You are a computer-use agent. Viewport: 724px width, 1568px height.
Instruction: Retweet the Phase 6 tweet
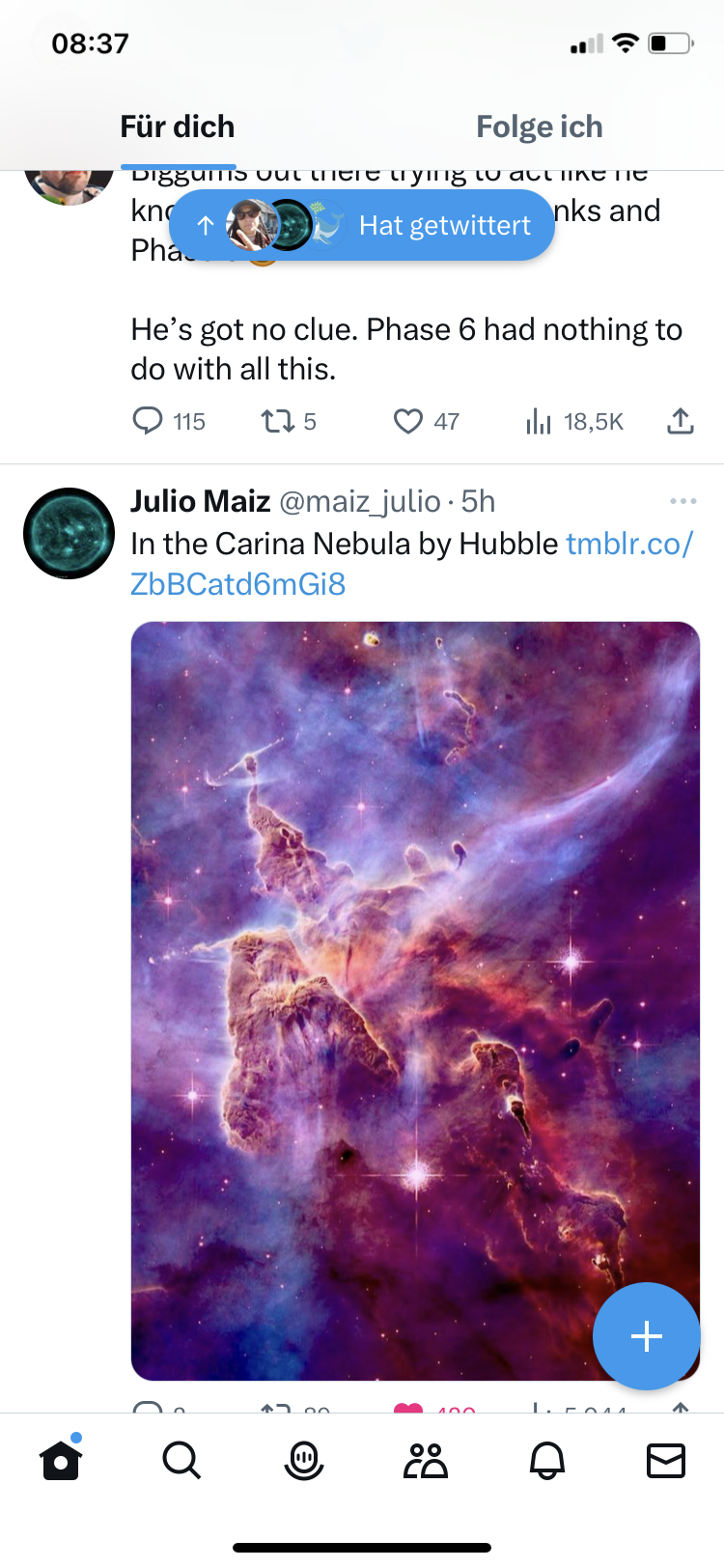tap(279, 421)
